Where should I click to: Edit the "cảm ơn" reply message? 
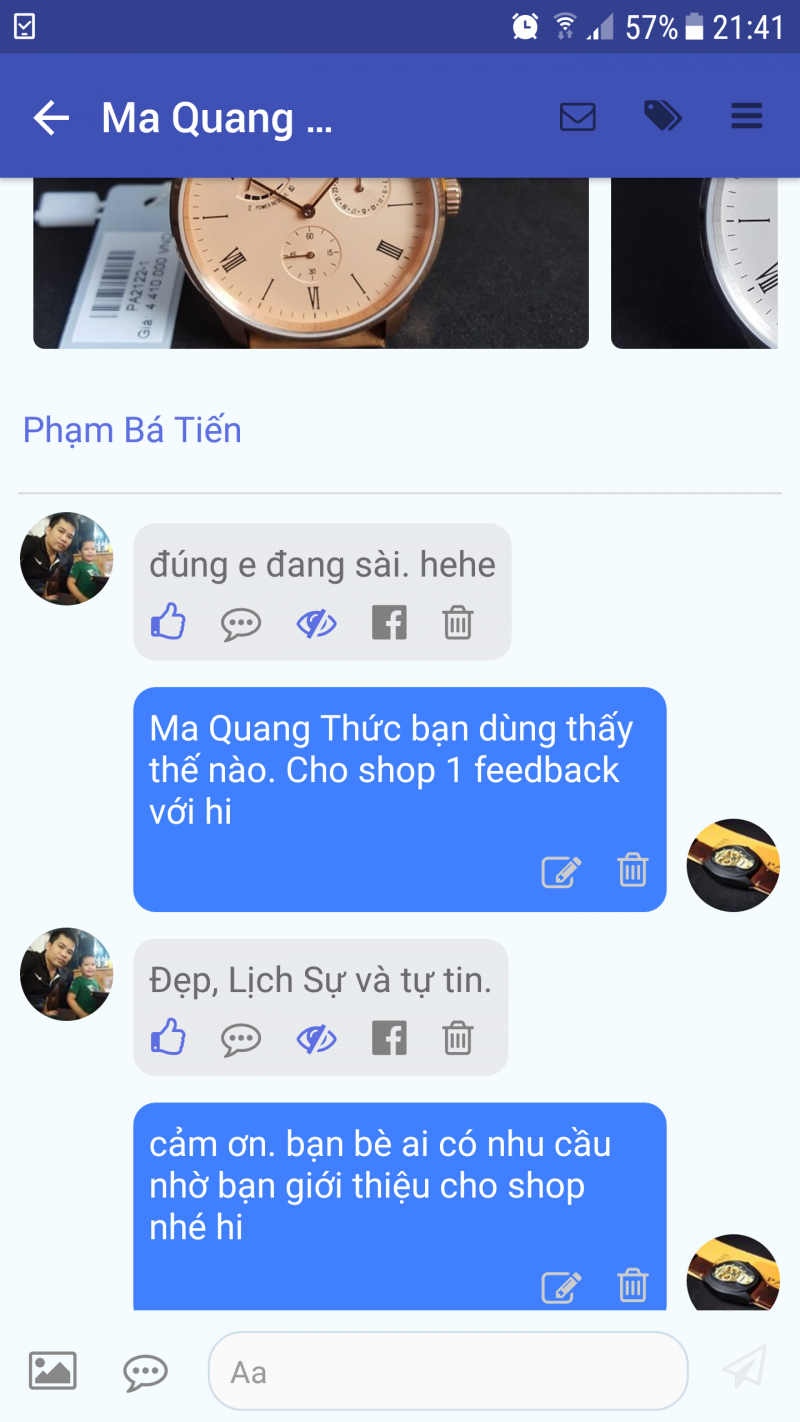pos(561,1287)
